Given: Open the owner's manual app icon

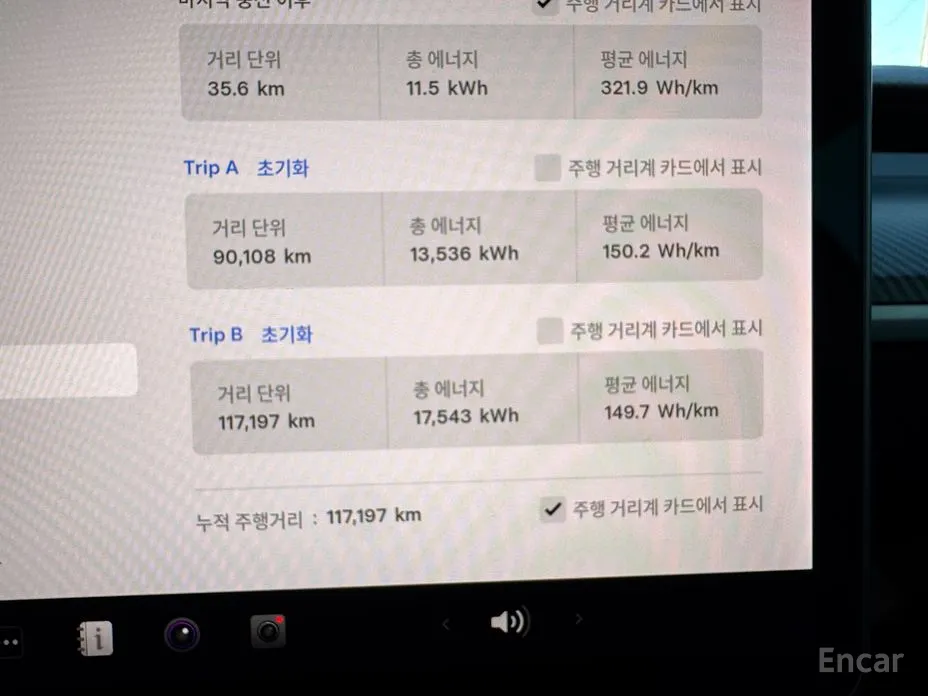Looking at the screenshot, I should (x=95, y=637).
